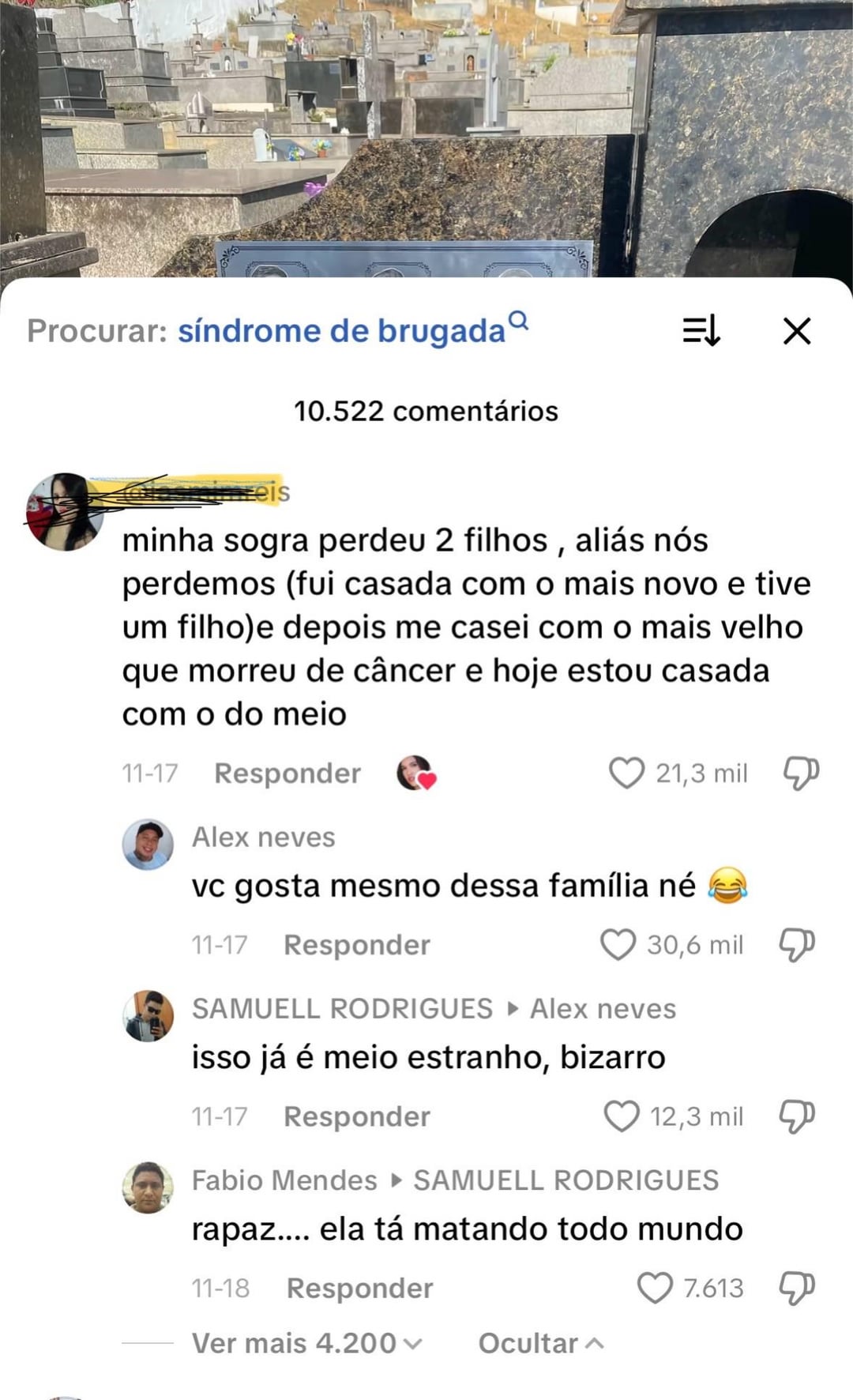Open Fabio Mendes' profile picture
This screenshot has height=1400, width=853.
click(x=148, y=1187)
